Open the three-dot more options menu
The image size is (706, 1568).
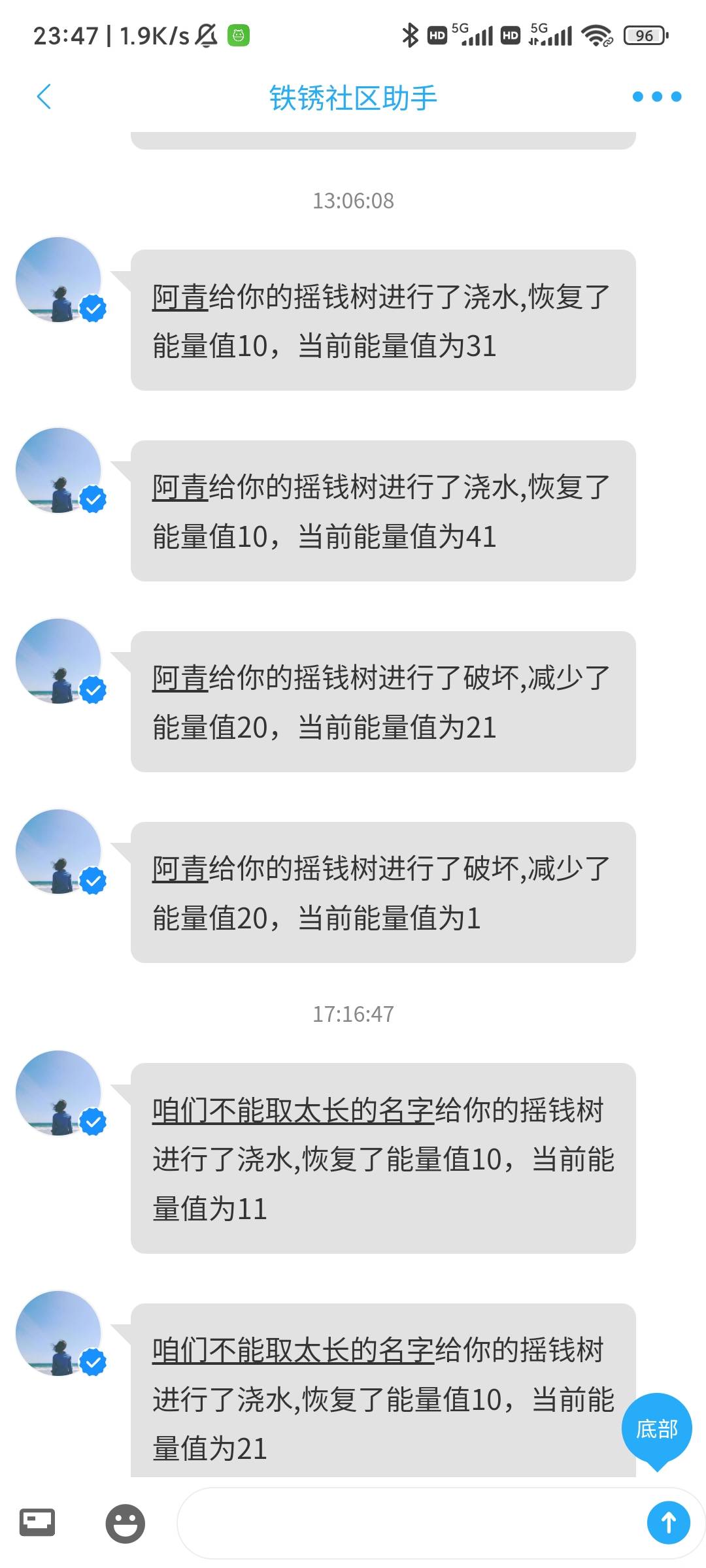click(x=656, y=97)
